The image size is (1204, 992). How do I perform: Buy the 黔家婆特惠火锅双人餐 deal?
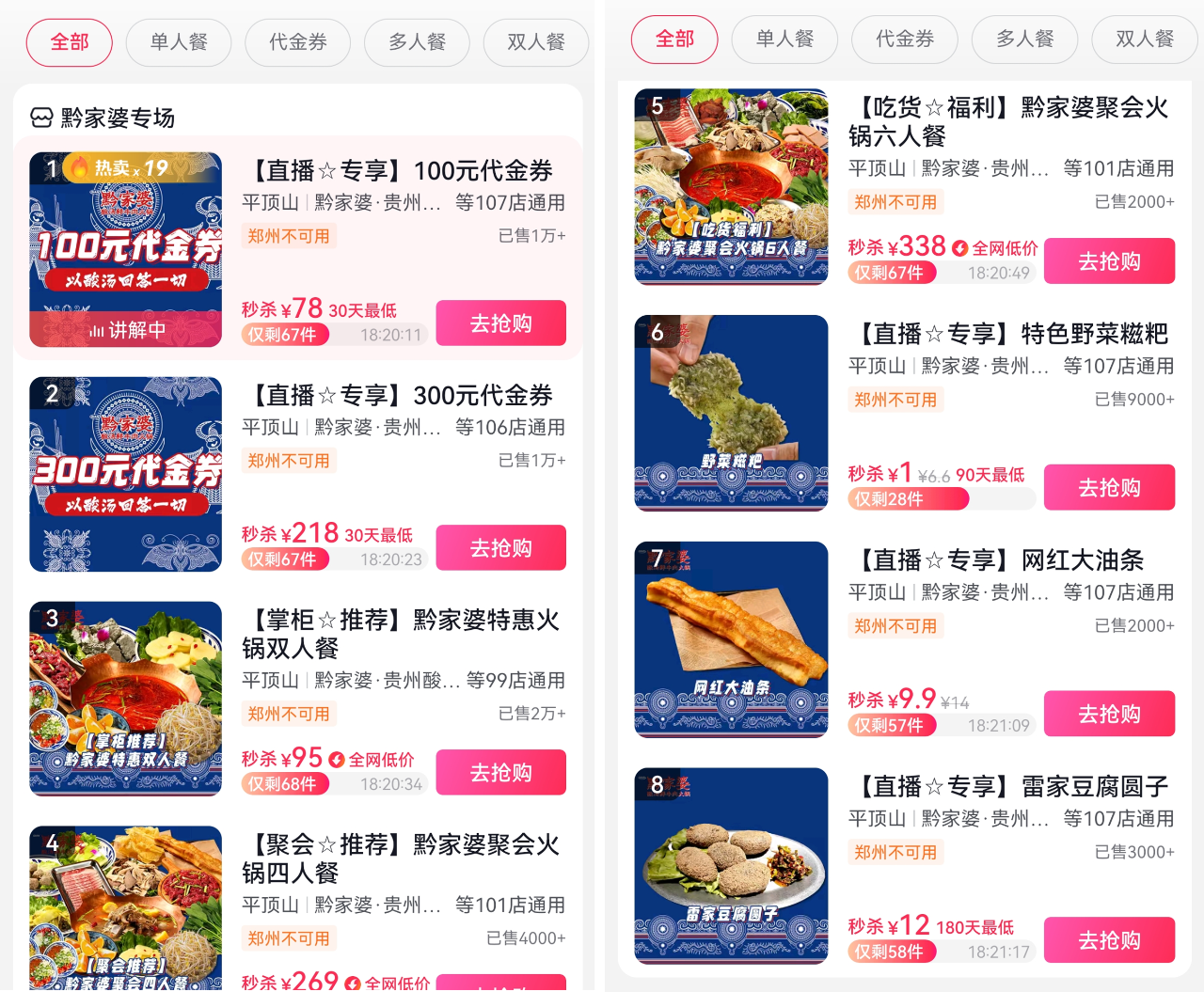pyautogui.click(x=500, y=773)
